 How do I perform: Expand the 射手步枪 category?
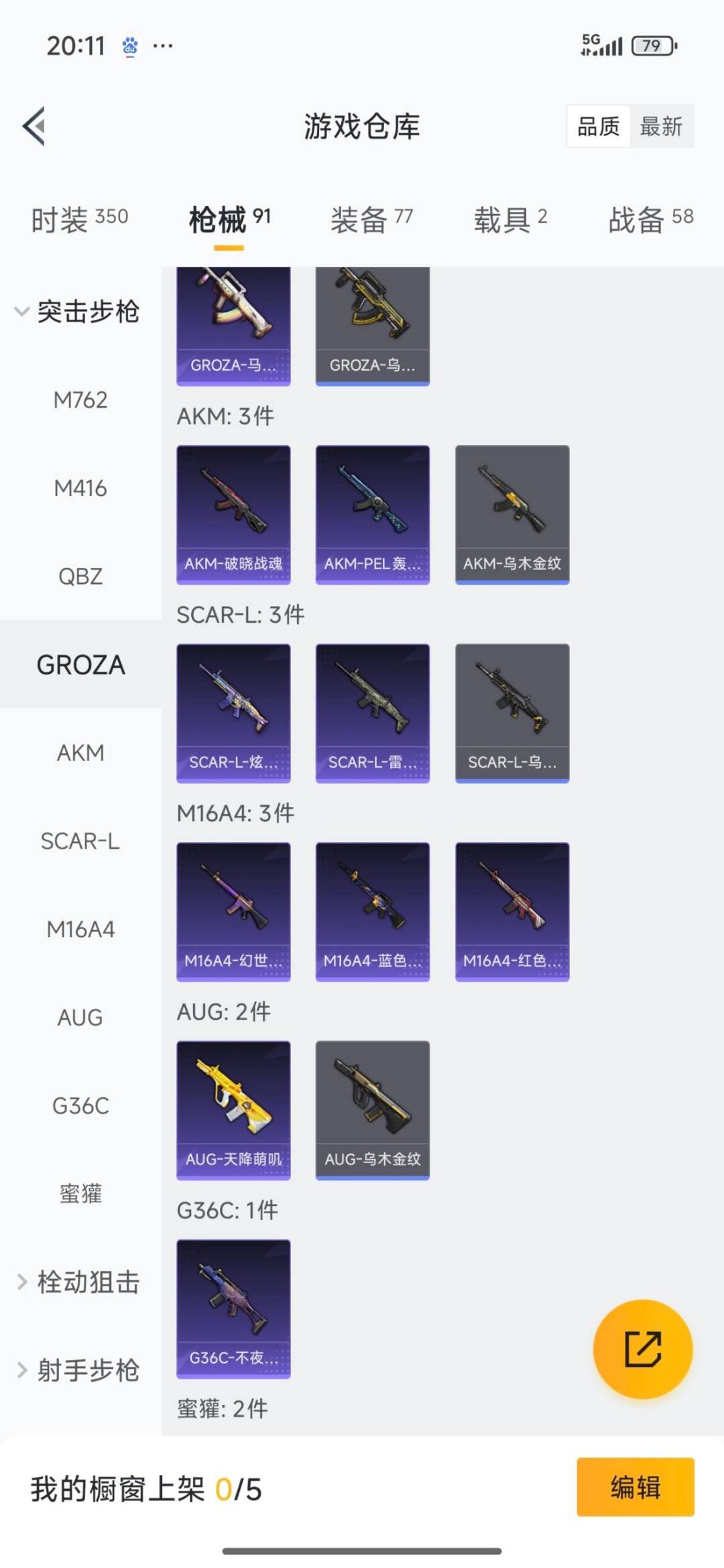77,1371
